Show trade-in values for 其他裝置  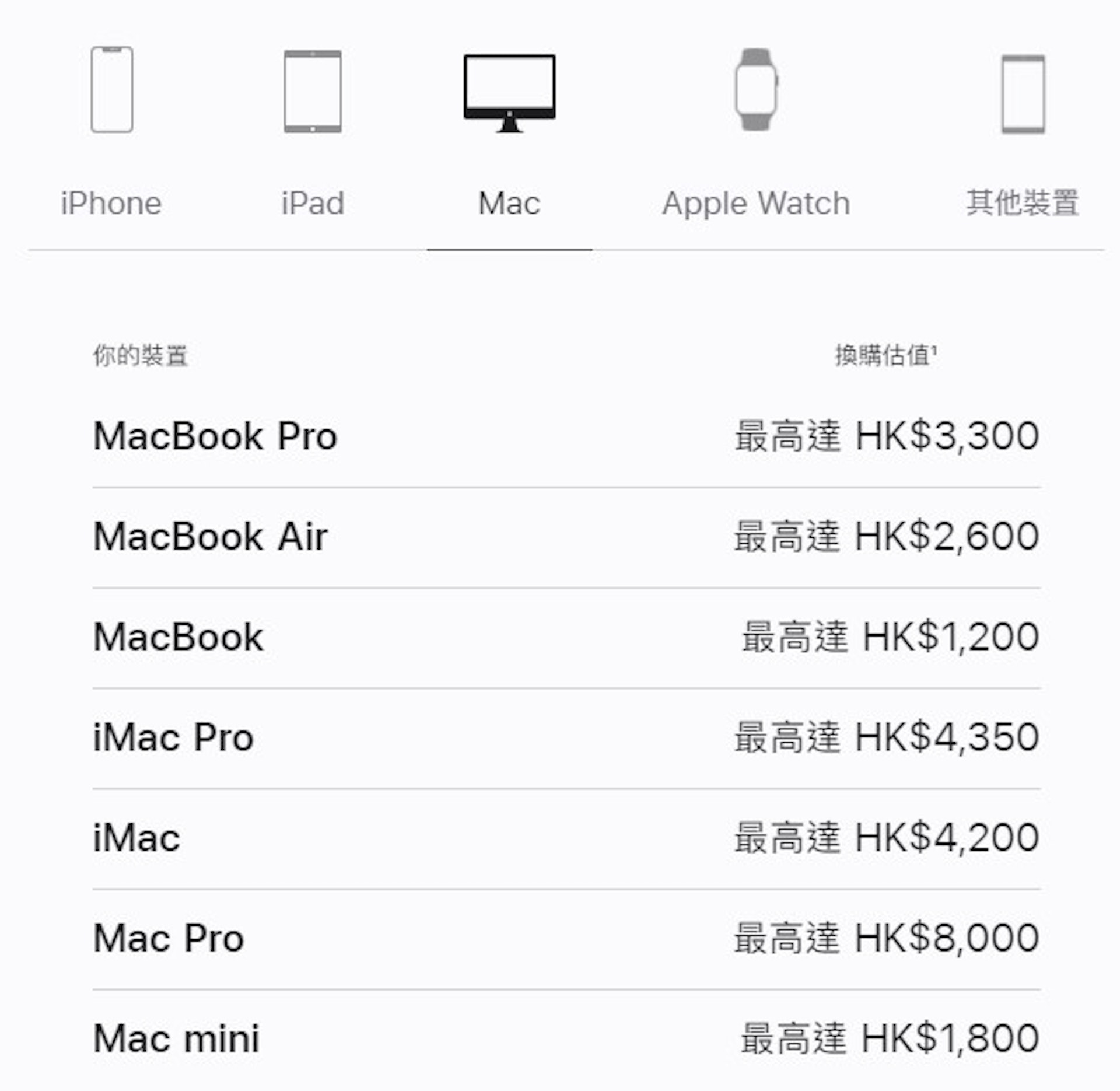(1023, 134)
